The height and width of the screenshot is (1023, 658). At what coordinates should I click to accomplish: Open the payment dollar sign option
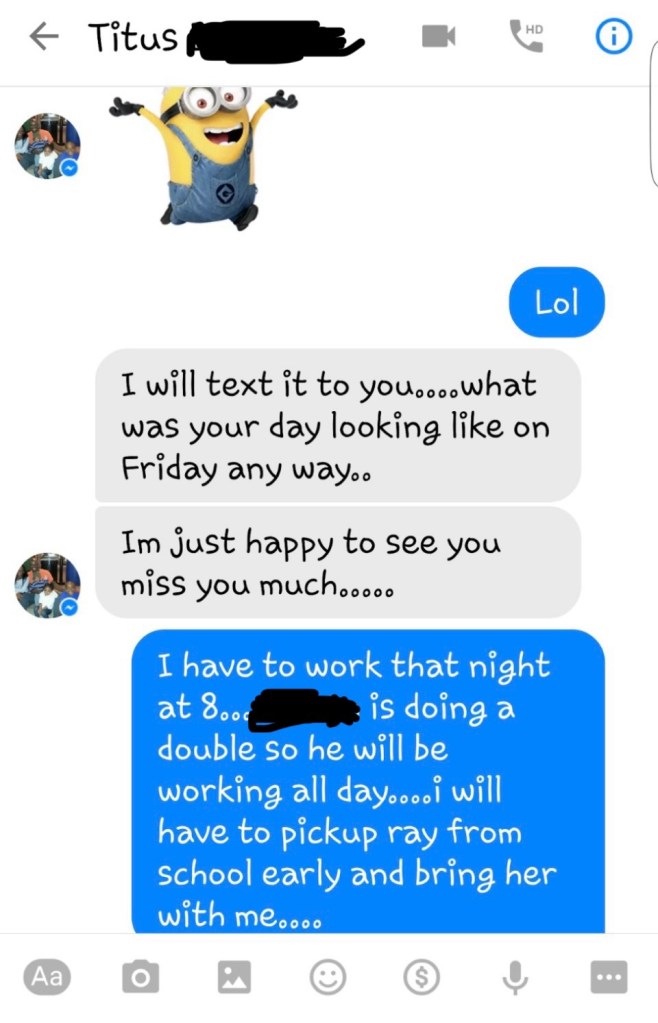coord(421,977)
